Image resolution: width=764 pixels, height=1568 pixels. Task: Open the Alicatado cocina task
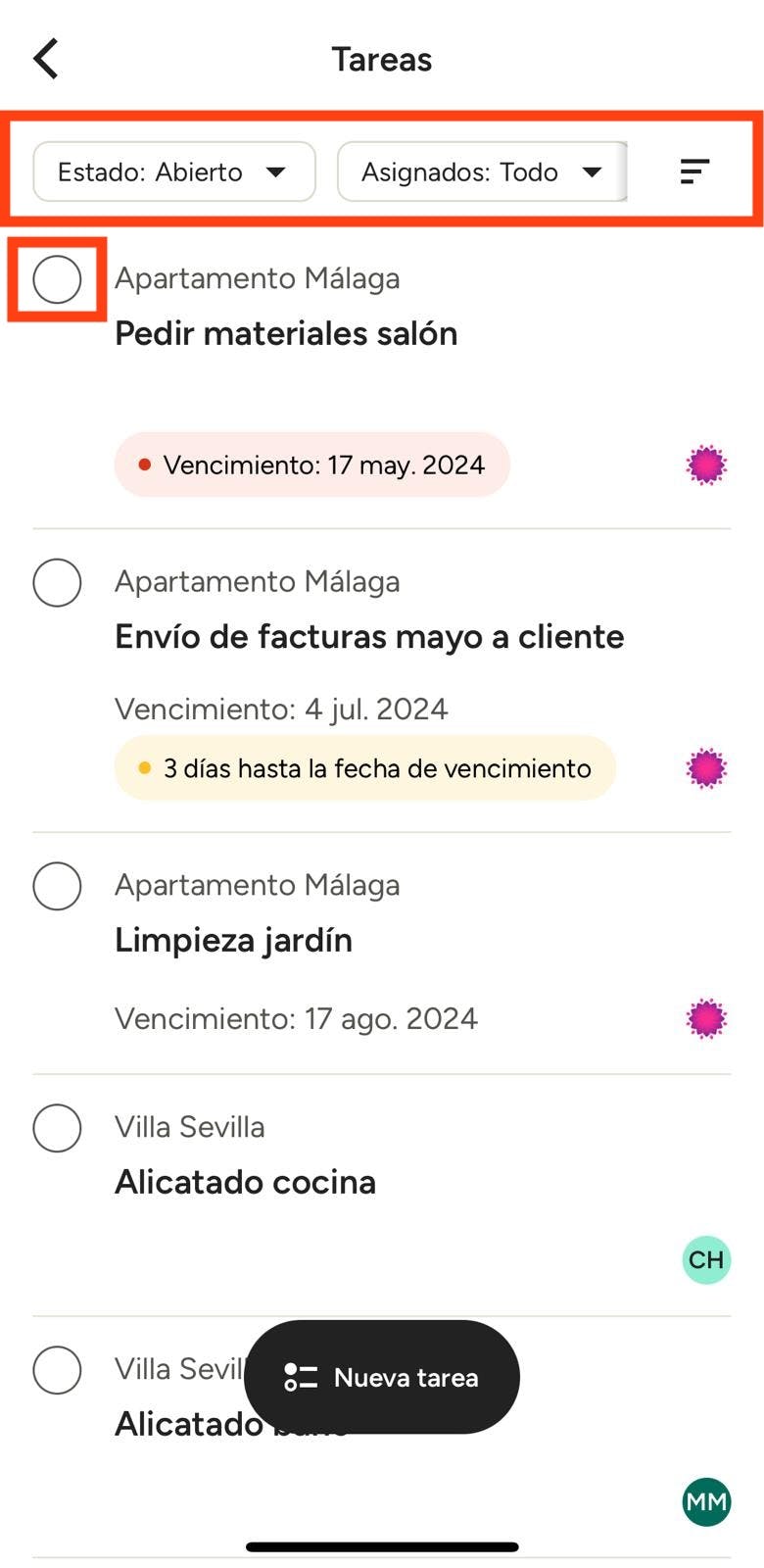[245, 1183]
